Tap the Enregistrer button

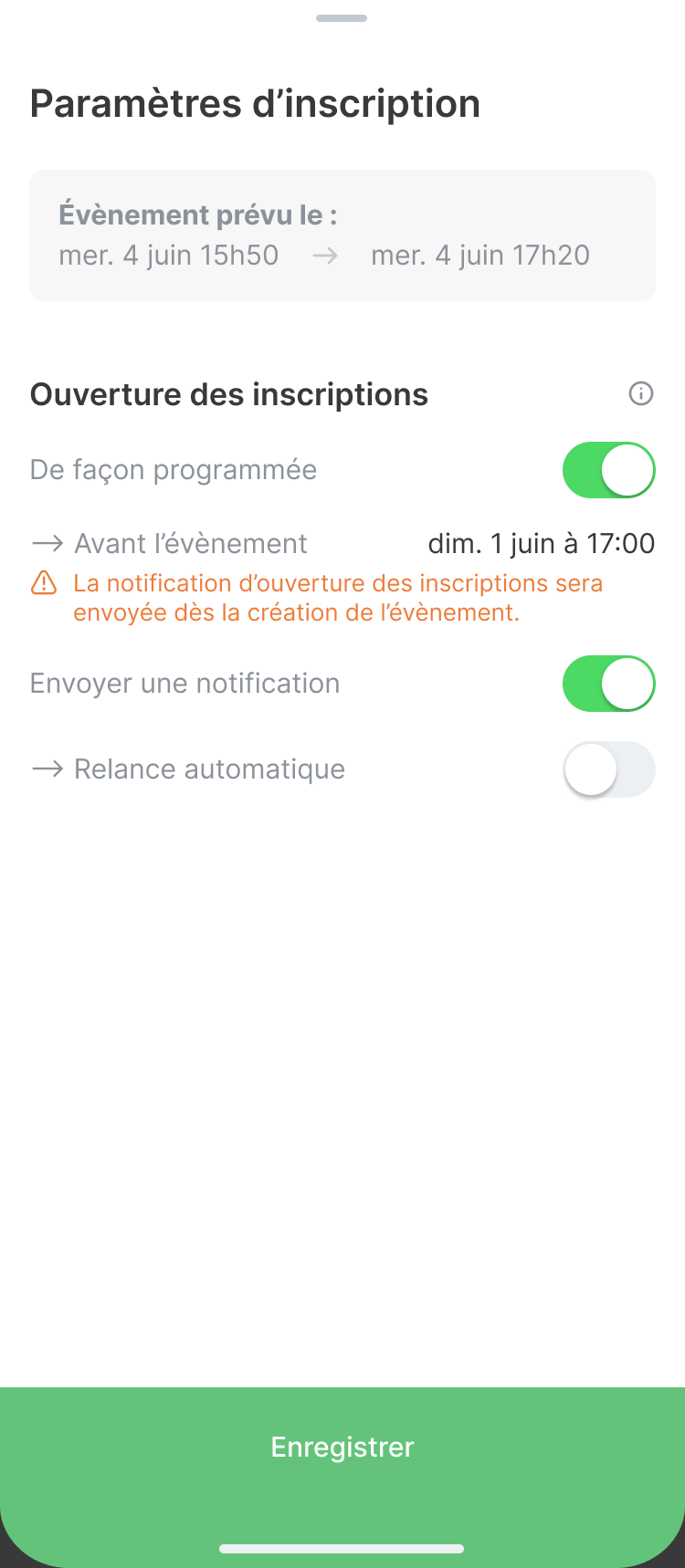(342, 1448)
